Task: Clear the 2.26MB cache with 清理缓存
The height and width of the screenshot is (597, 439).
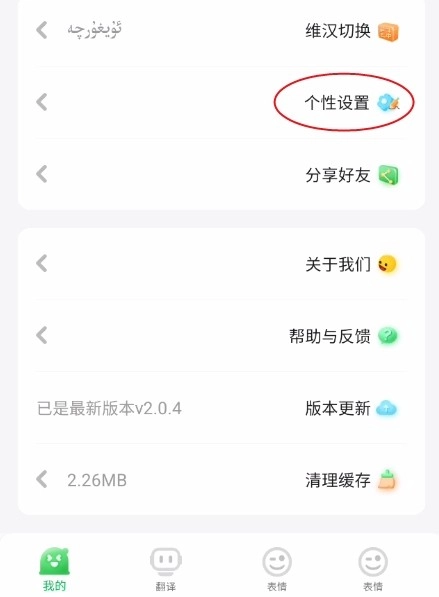Action: pyautogui.click(x=221, y=480)
